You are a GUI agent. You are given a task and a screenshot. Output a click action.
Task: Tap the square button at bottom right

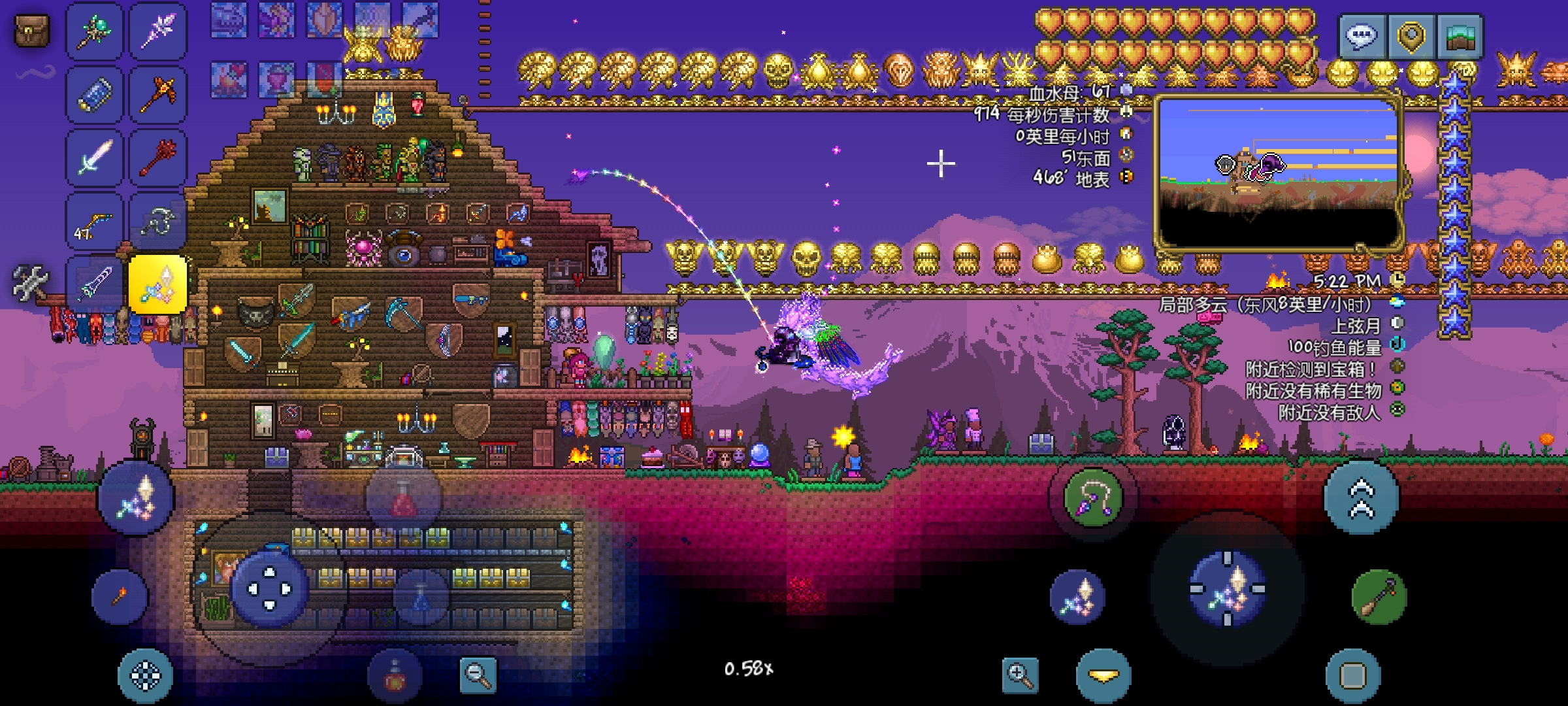coord(1352,676)
